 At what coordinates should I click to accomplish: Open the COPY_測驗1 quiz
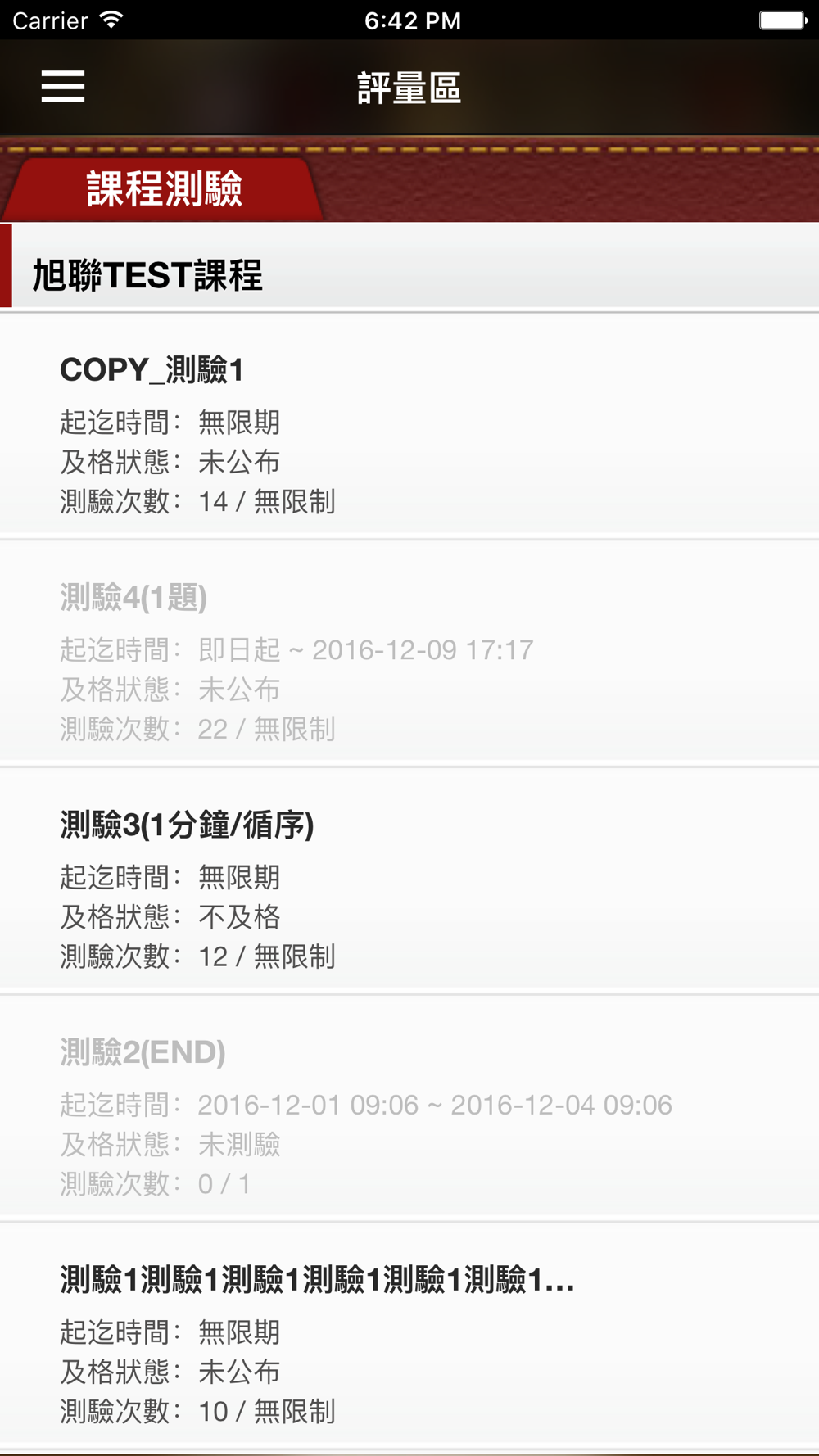point(409,425)
